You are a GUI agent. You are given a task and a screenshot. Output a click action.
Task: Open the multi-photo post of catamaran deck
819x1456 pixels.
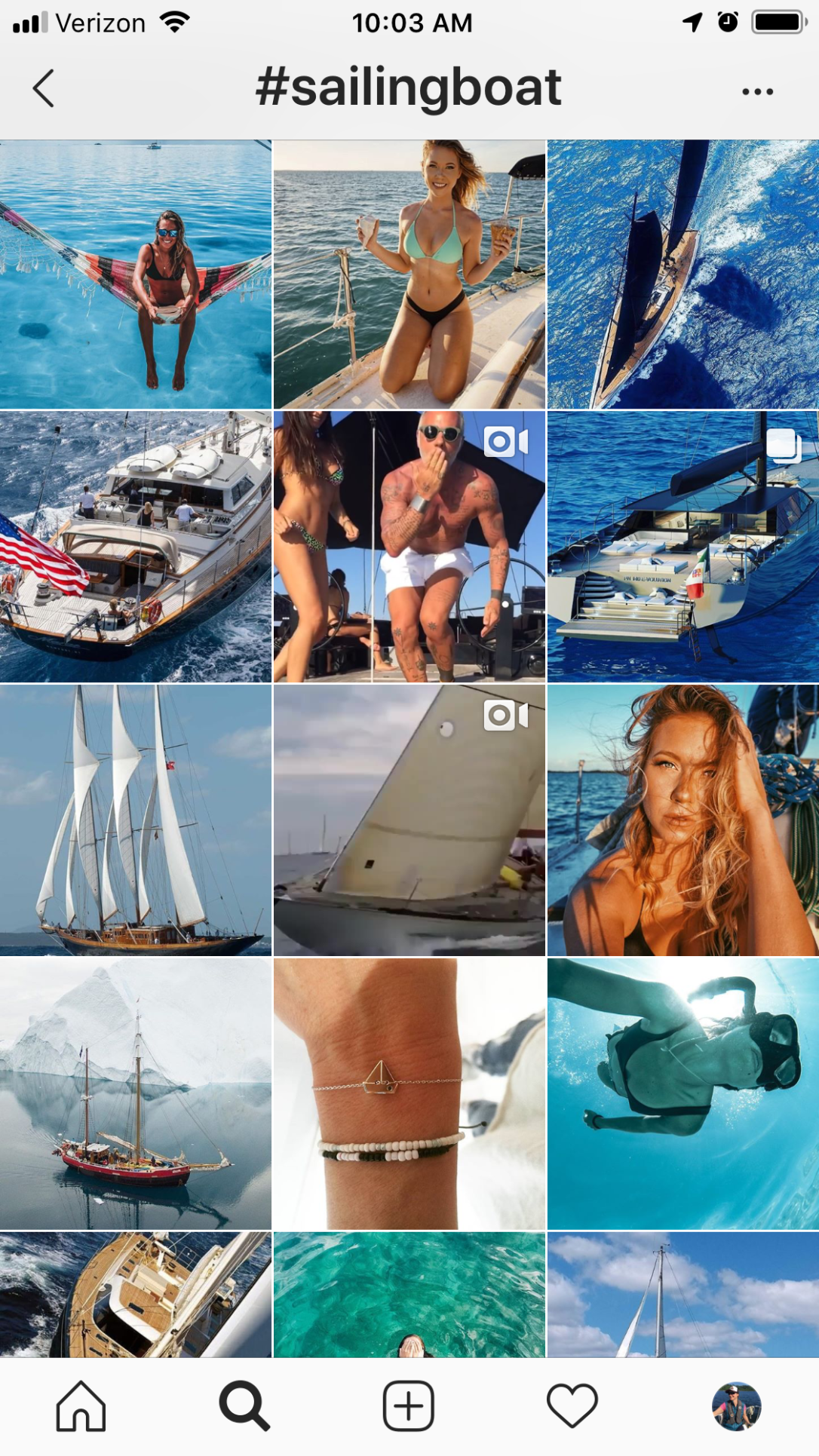click(x=682, y=547)
